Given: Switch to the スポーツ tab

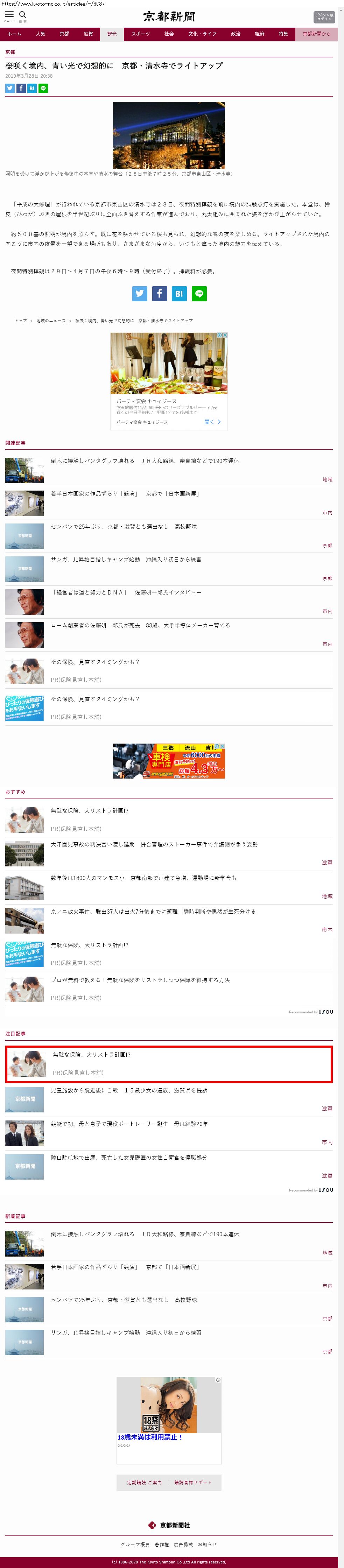Looking at the screenshot, I should click(140, 34).
